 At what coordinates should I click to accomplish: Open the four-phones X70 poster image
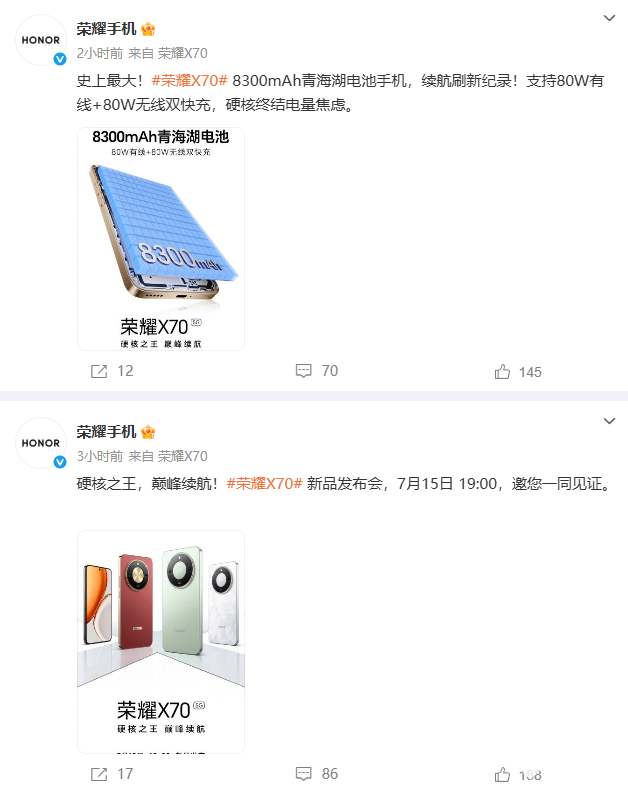click(161, 641)
